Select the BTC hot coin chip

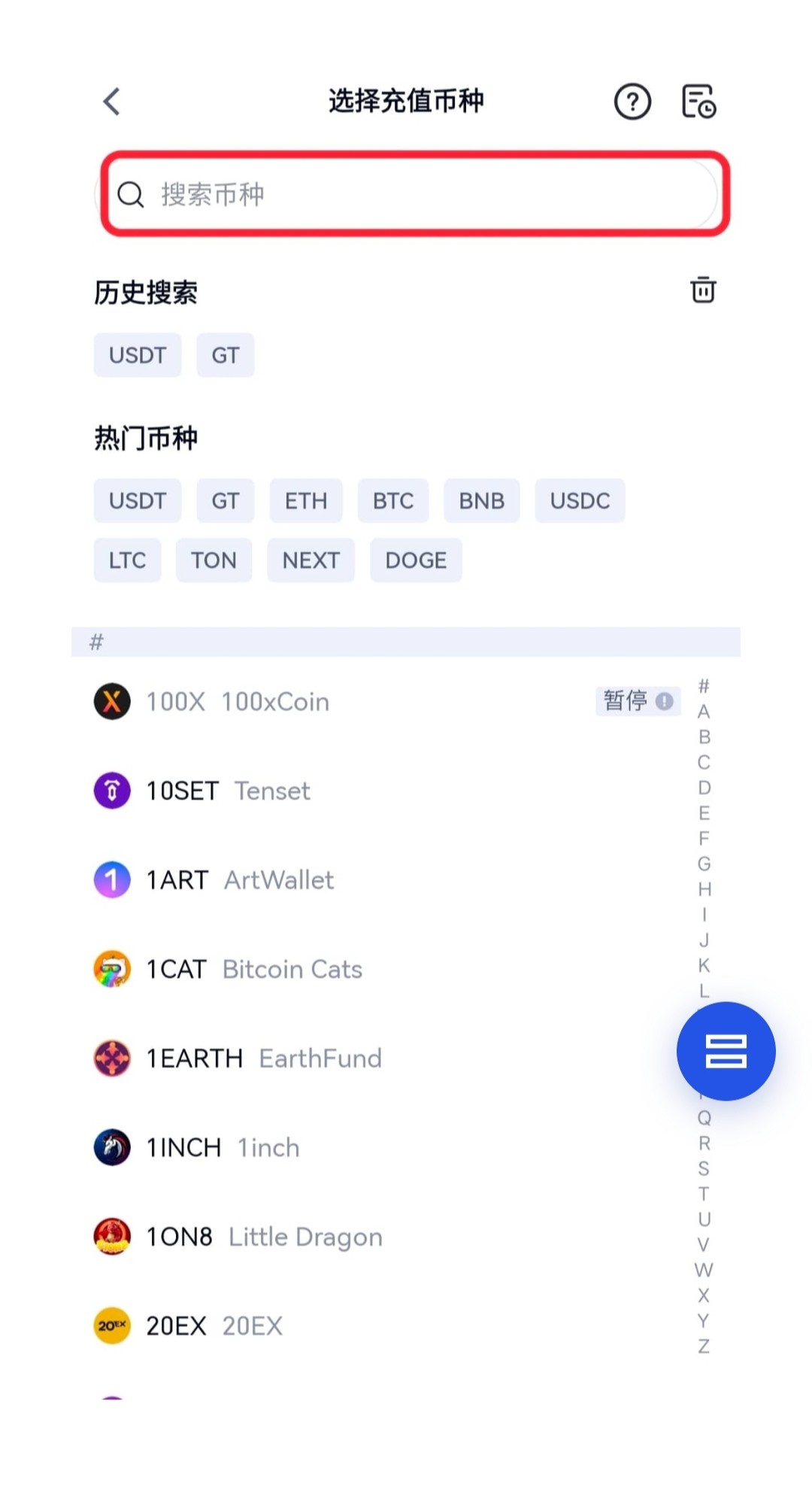pos(393,501)
